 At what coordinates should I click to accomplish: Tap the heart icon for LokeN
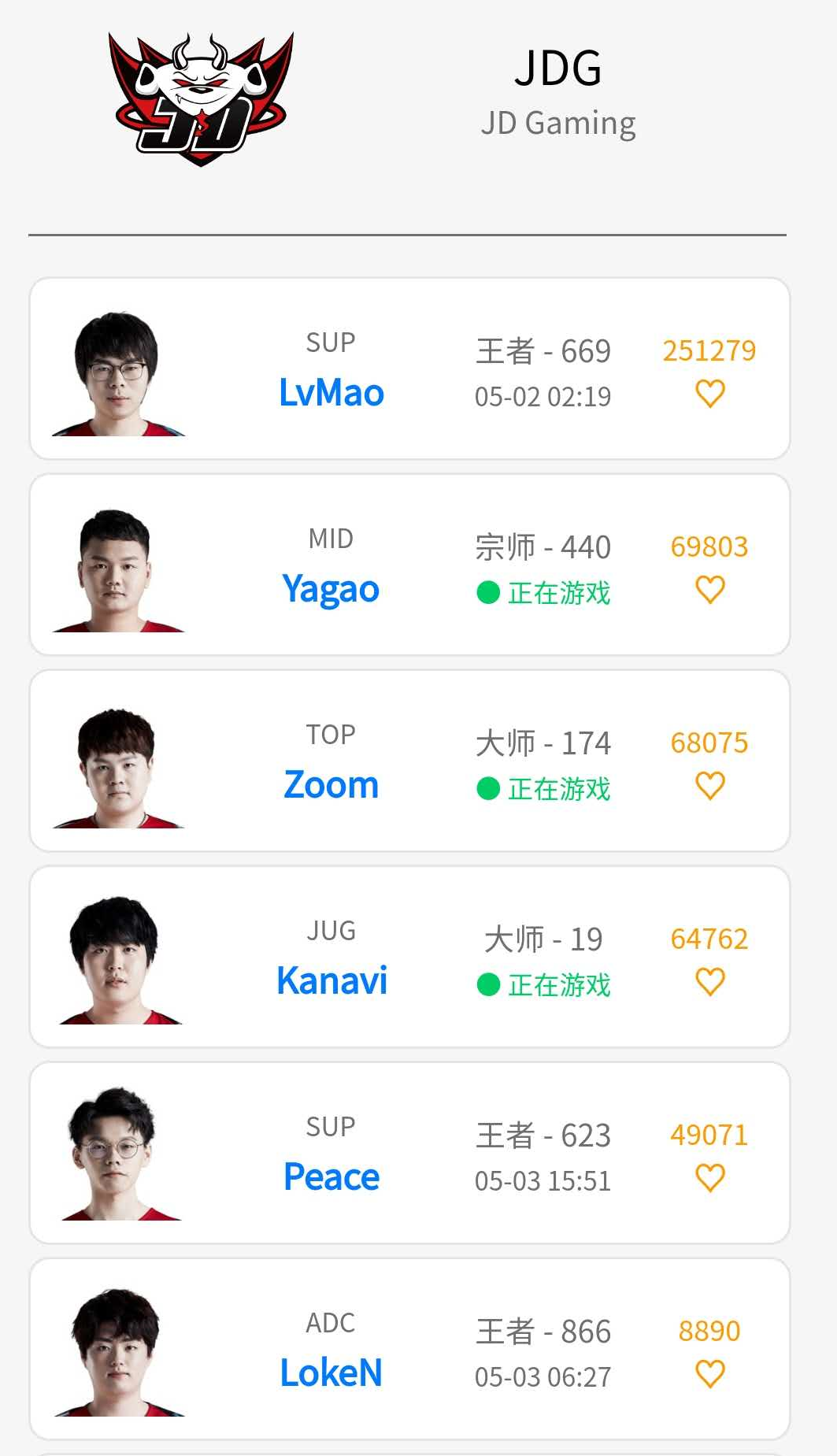[x=709, y=1373]
